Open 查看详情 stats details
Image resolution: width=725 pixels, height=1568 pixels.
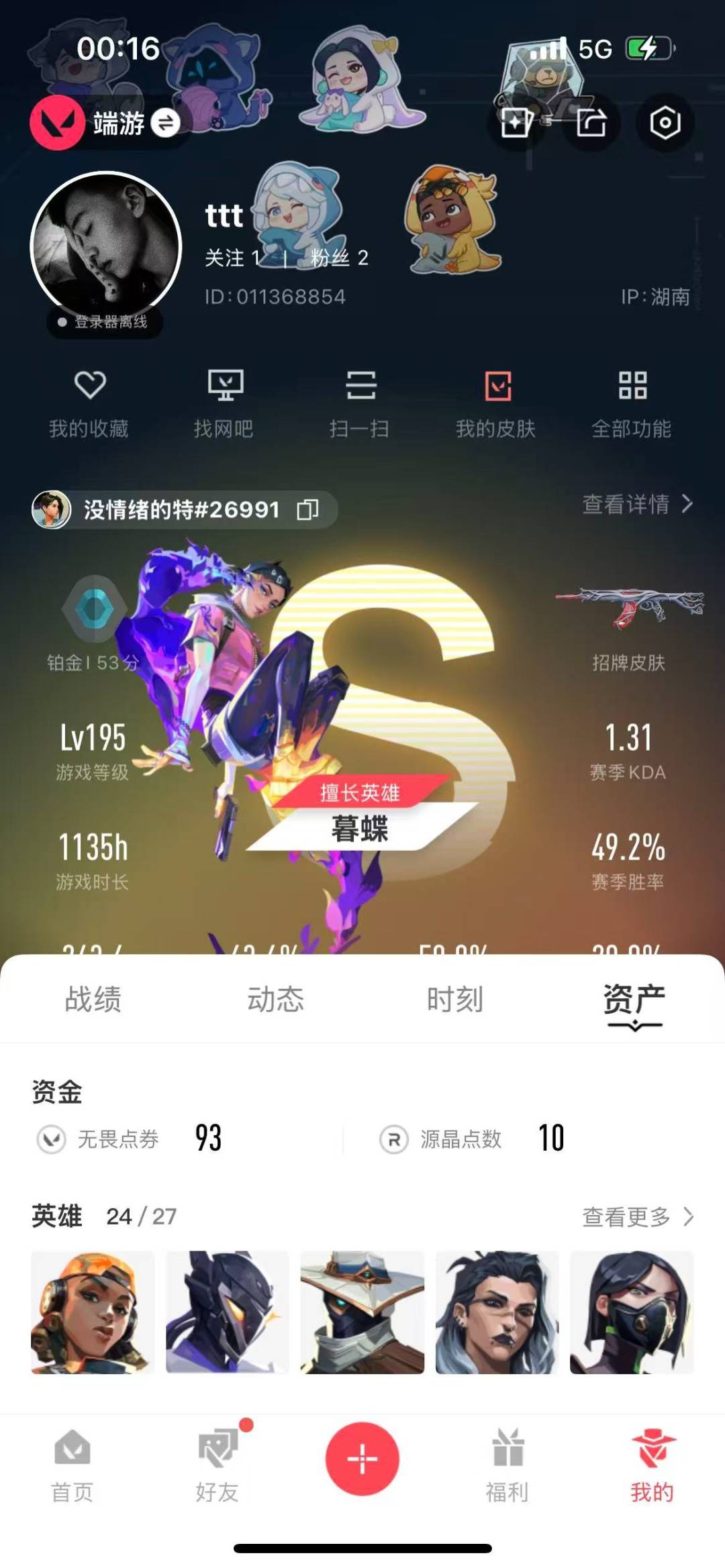pos(637,504)
